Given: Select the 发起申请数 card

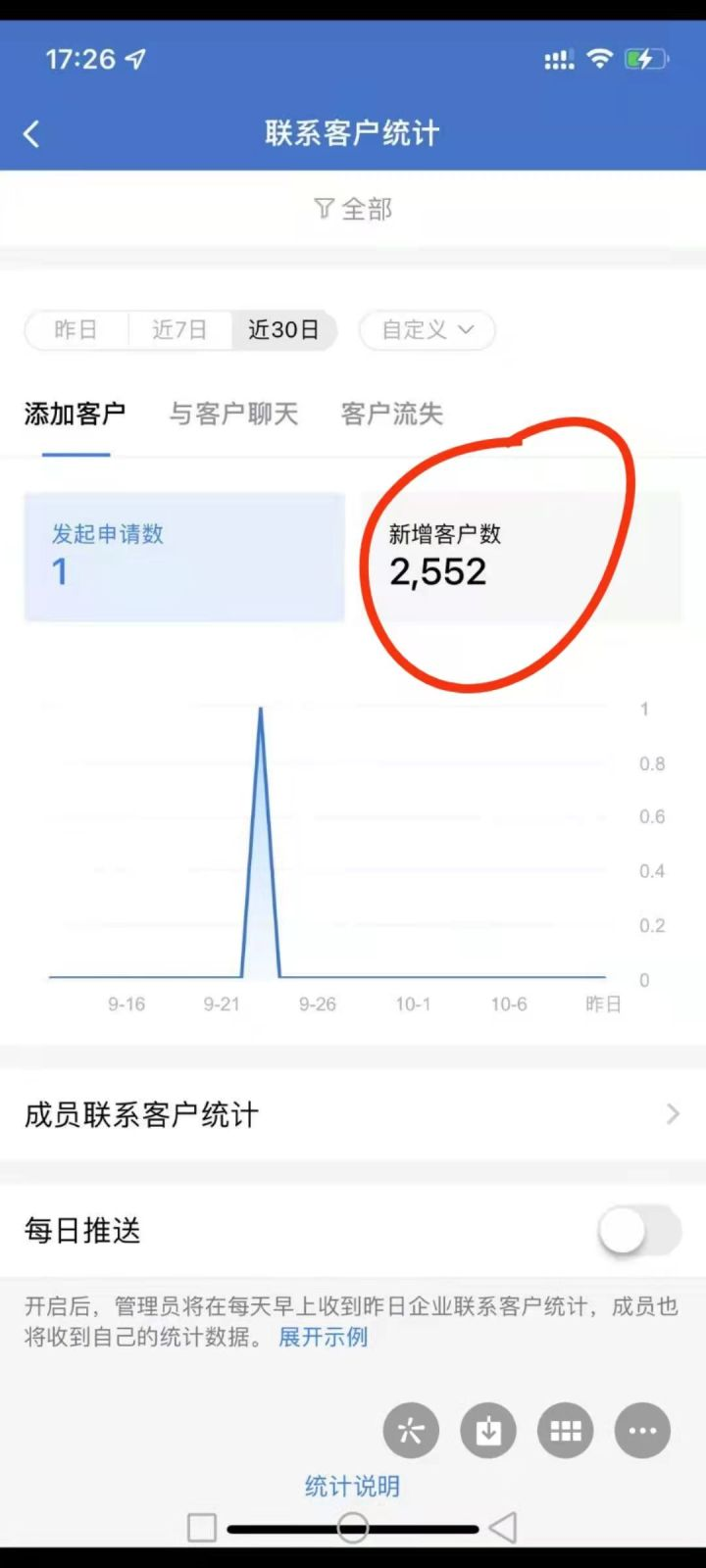Looking at the screenshot, I should coord(184,557).
